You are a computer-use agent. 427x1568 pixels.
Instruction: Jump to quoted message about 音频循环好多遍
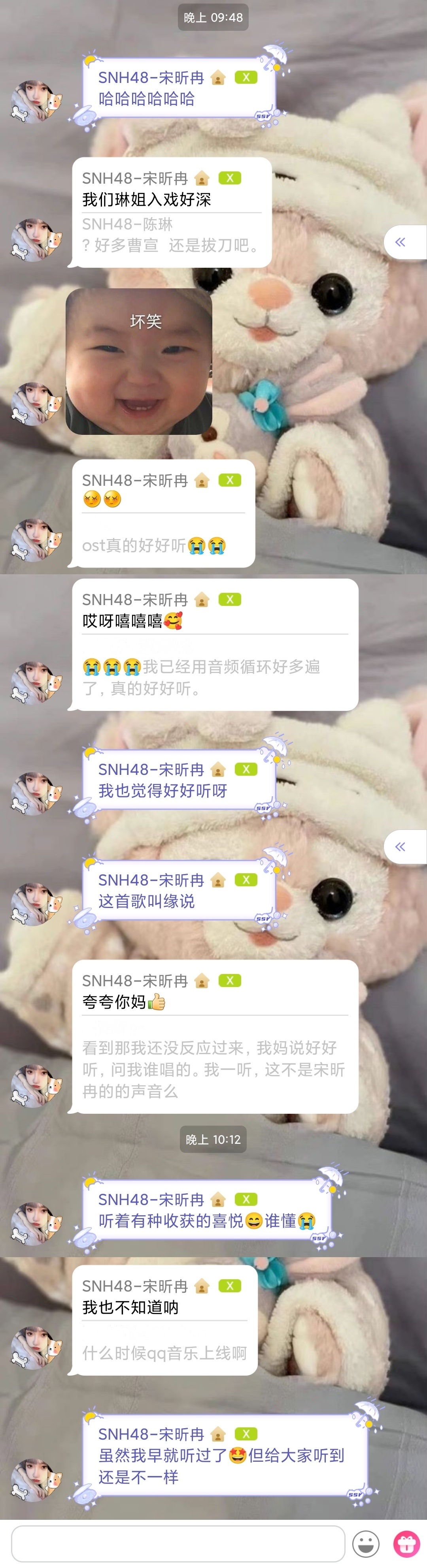[x=201, y=677]
